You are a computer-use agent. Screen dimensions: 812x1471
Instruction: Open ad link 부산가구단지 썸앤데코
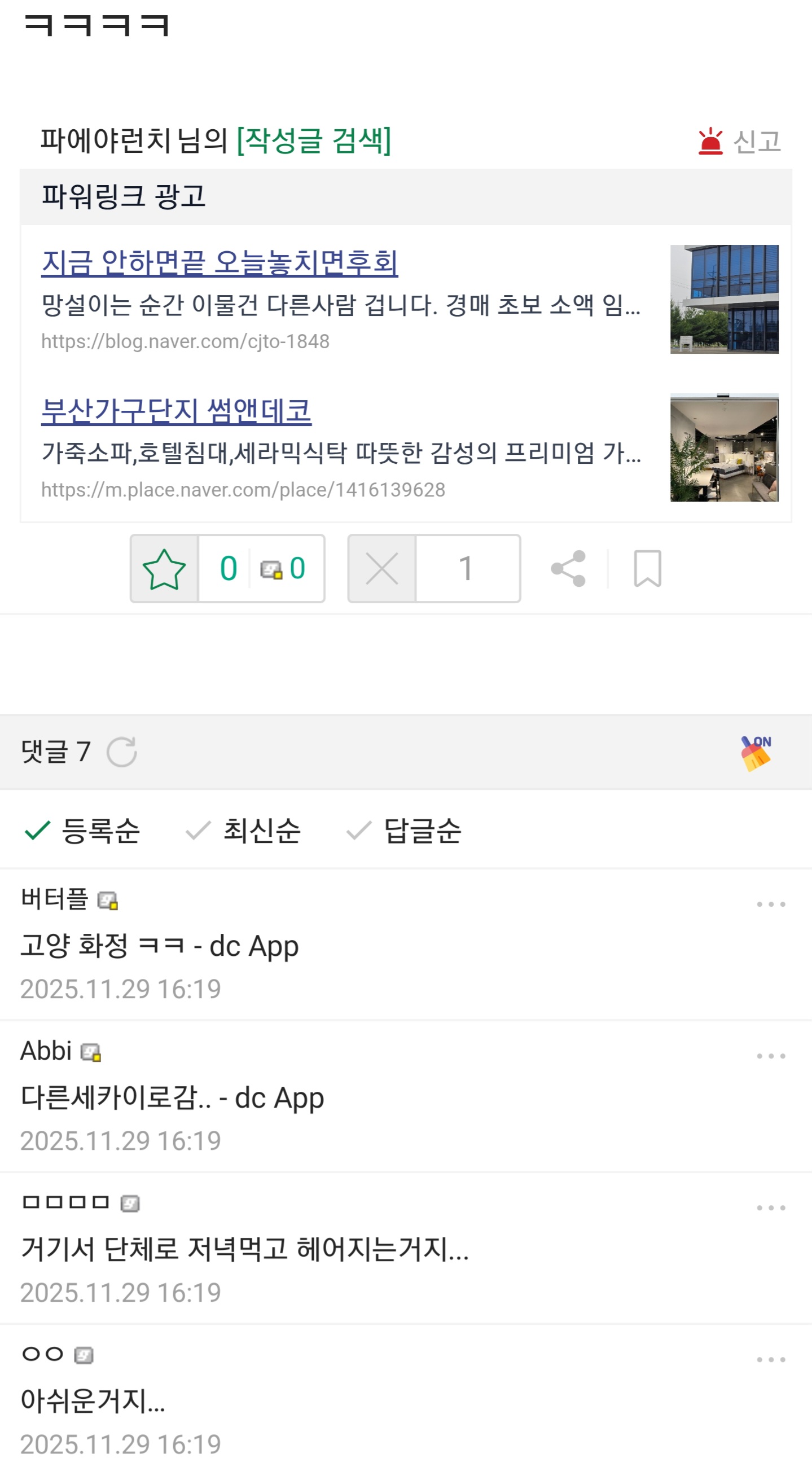point(176,411)
